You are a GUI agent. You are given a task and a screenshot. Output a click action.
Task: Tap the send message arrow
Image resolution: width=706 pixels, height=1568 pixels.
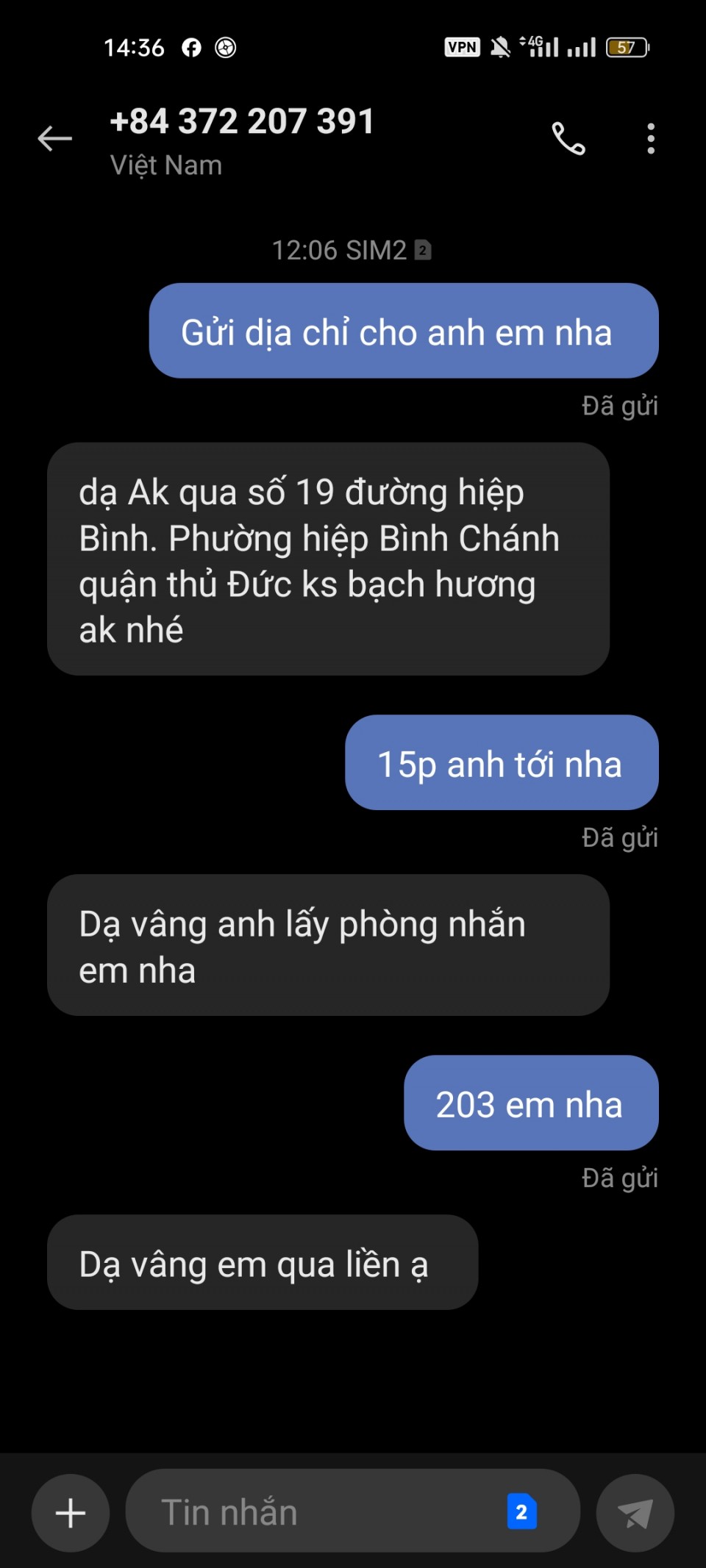click(635, 1513)
